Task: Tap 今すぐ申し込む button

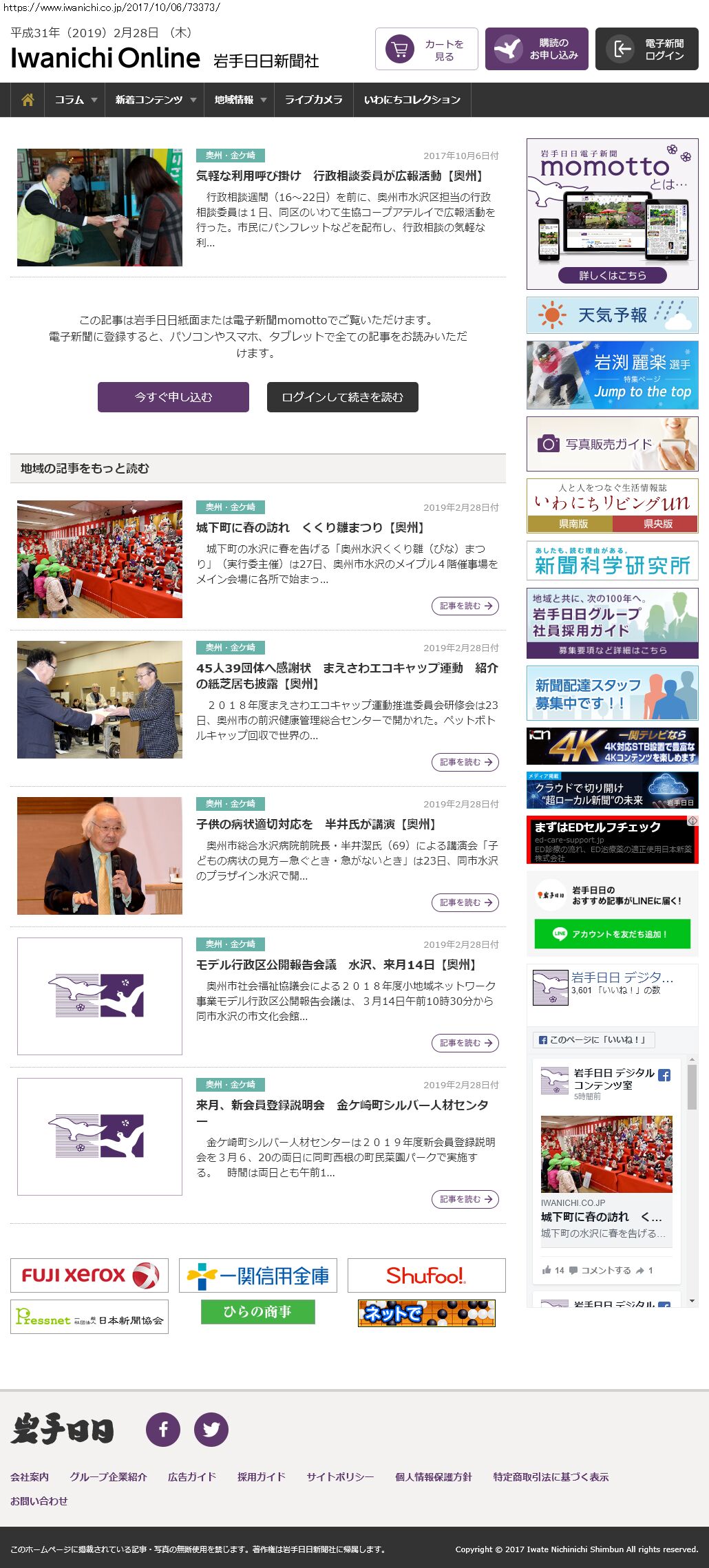Action: click(x=173, y=397)
